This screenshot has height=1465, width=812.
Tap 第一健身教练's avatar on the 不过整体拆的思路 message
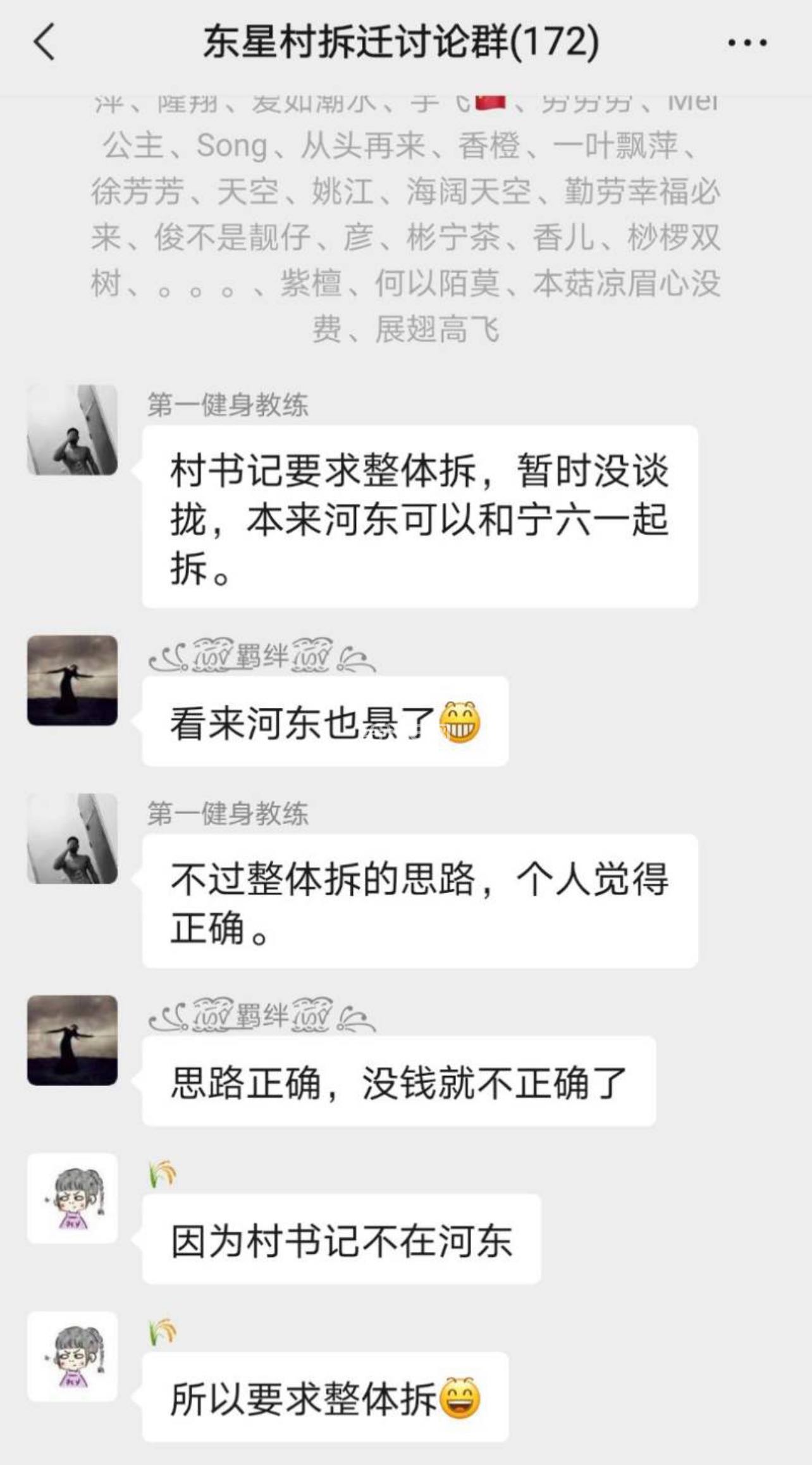click(72, 838)
